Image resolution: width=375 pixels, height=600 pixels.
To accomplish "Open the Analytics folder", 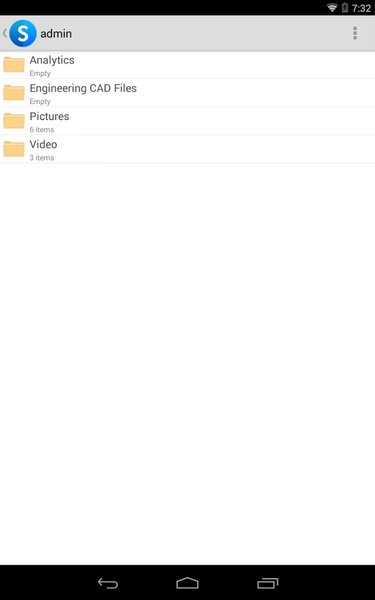I will (x=188, y=65).
